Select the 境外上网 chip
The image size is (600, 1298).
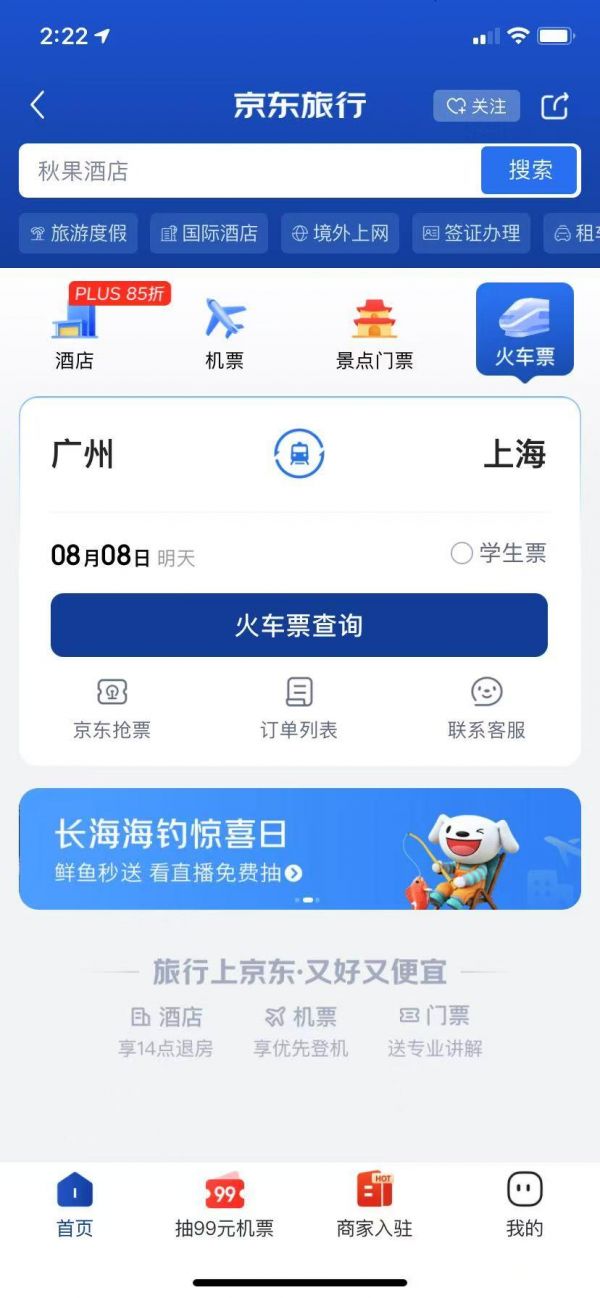pos(340,233)
